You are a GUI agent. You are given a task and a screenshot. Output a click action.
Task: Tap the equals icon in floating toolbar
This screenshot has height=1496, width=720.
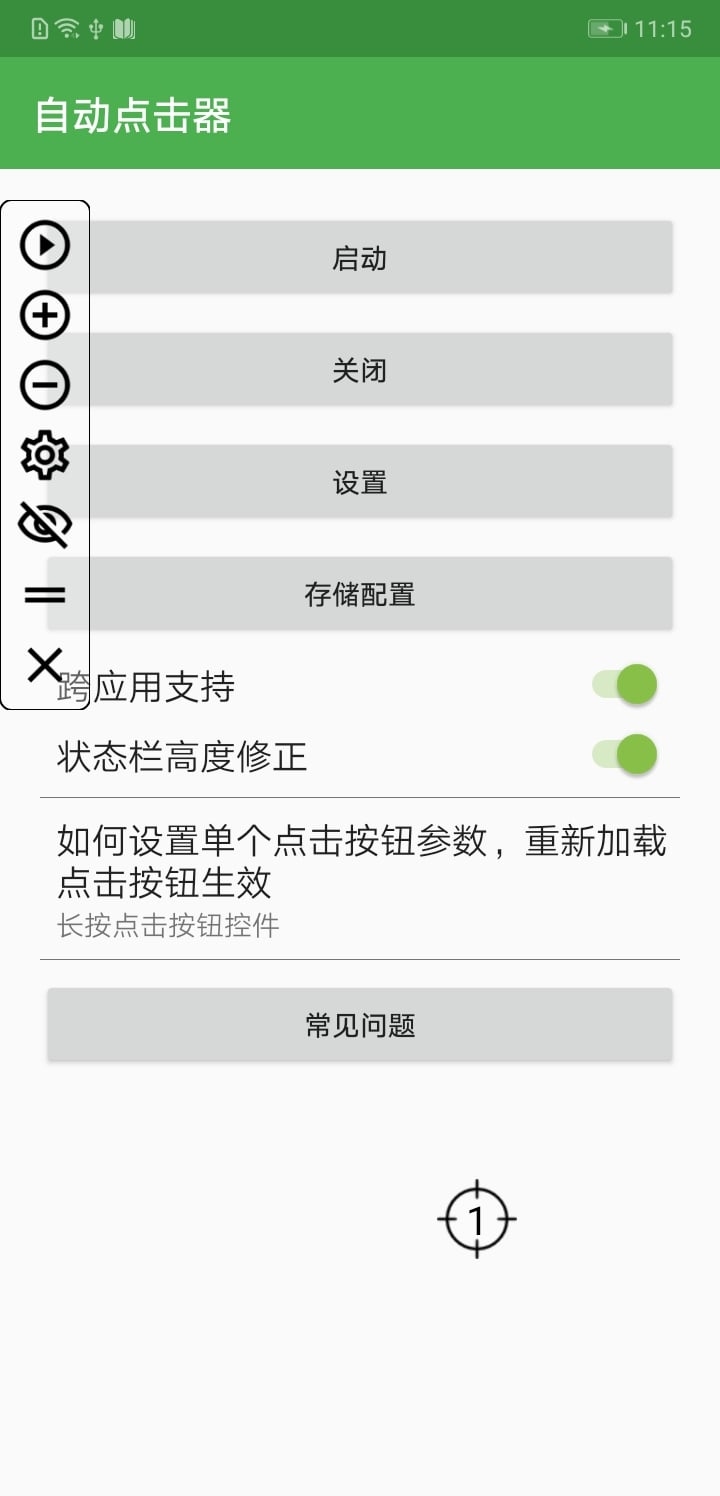click(45, 593)
